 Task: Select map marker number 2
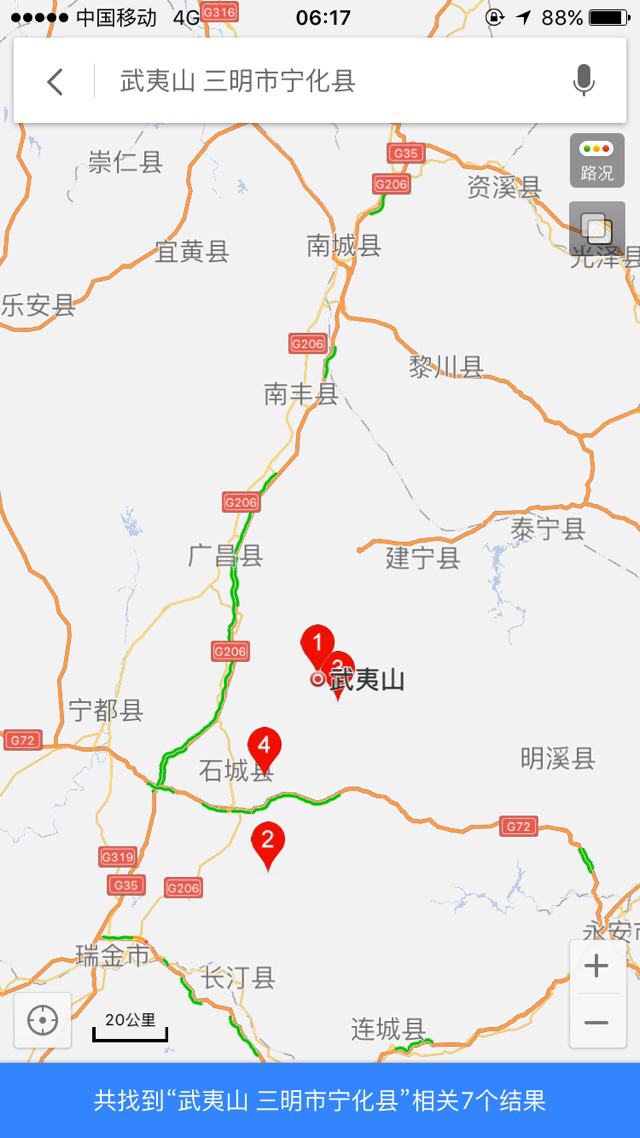tap(268, 846)
